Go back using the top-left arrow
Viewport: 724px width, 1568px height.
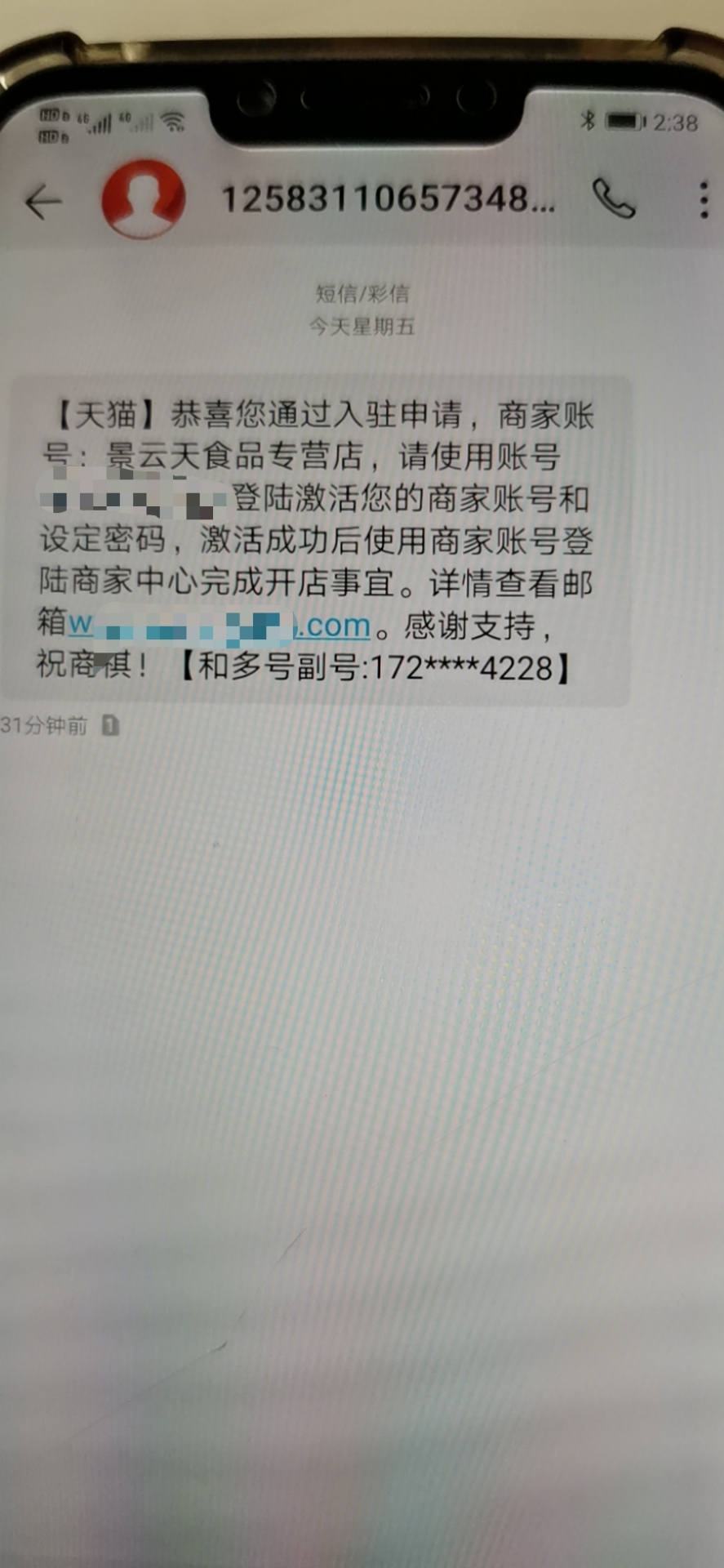[x=43, y=202]
